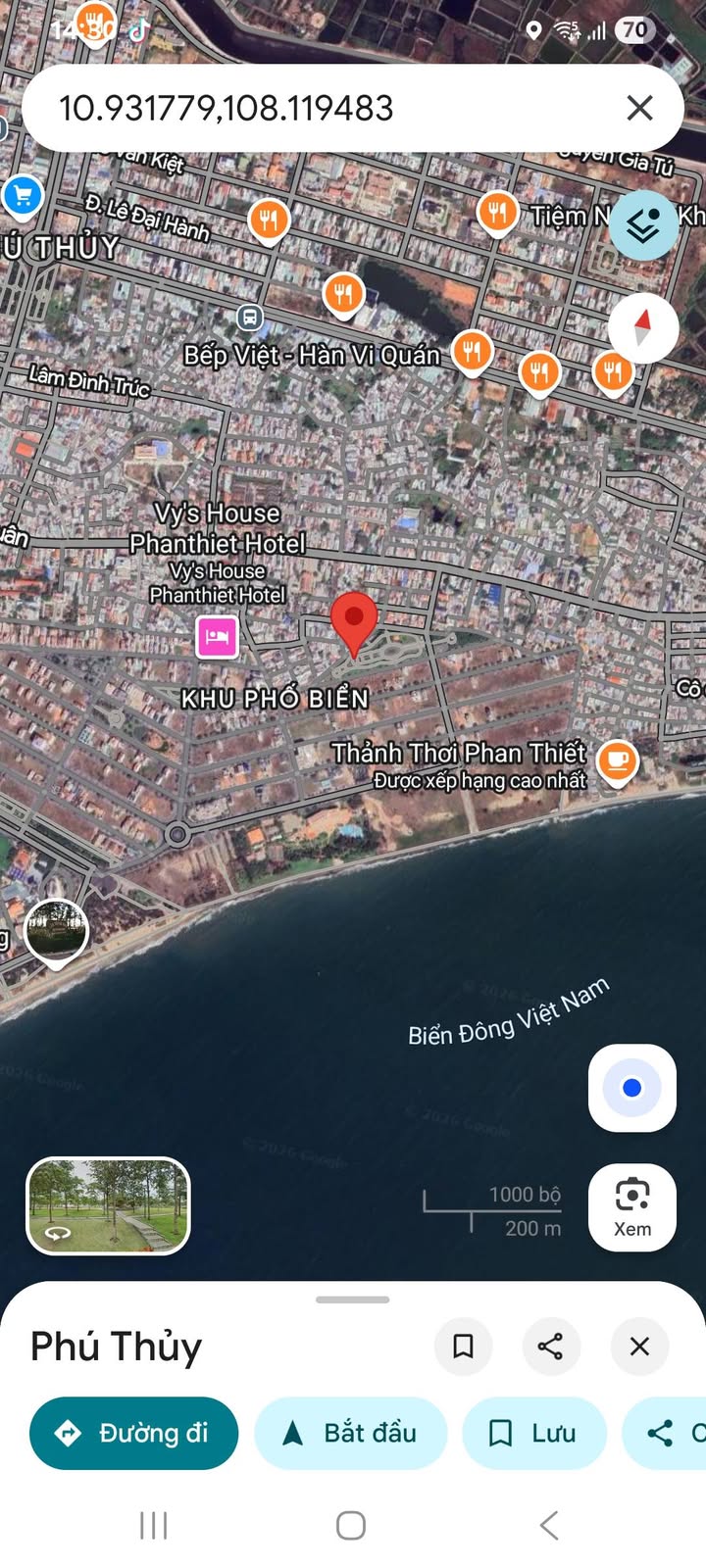The height and width of the screenshot is (1568, 706).
Task: Select the Vy's House Phanthiet Hotel marker
Action: [x=218, y=637]
